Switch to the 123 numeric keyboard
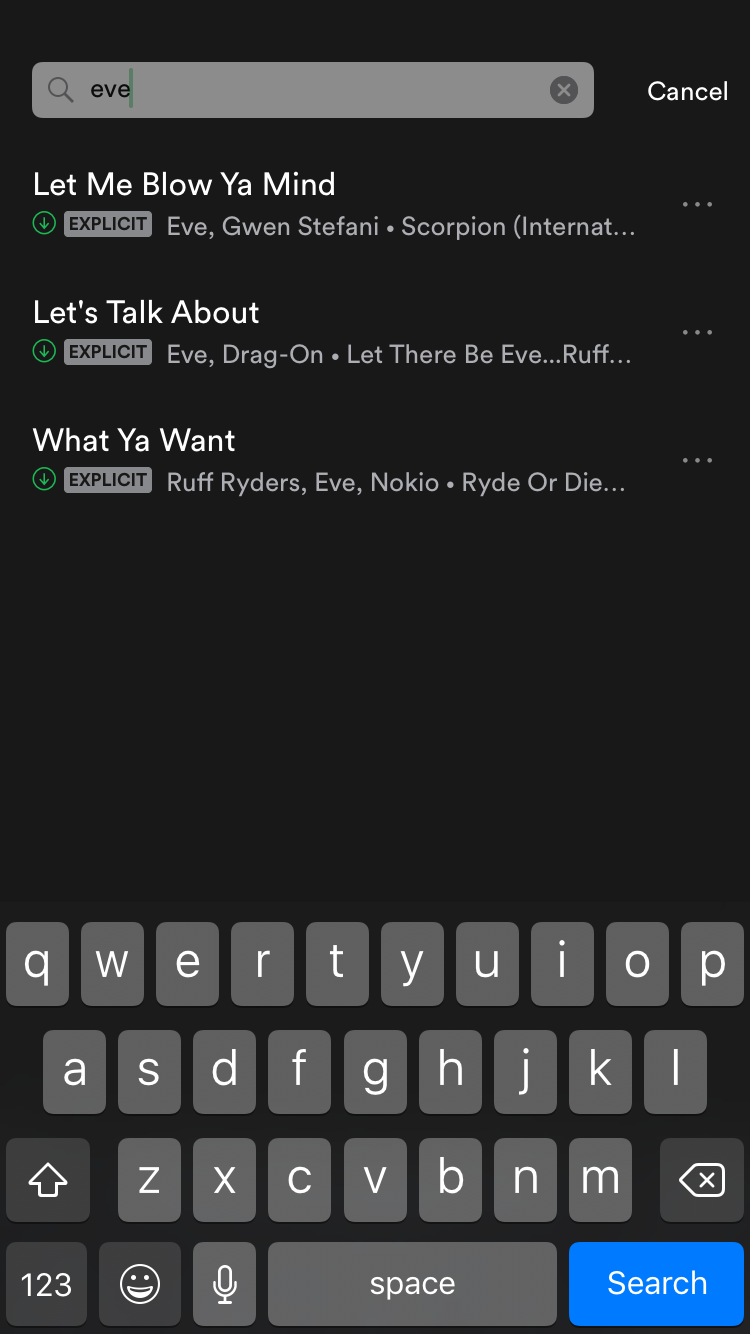Screen dimensions: 750x1334 coord(46,1284)
